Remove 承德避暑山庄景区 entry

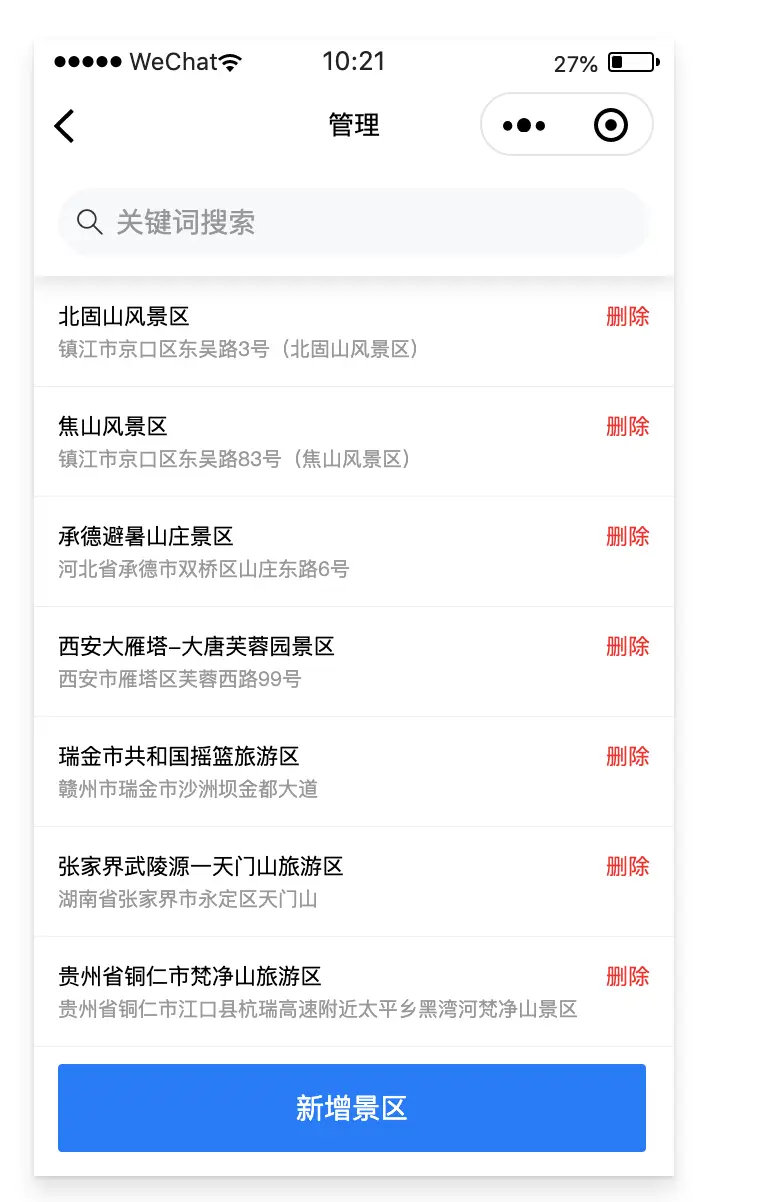627,537
